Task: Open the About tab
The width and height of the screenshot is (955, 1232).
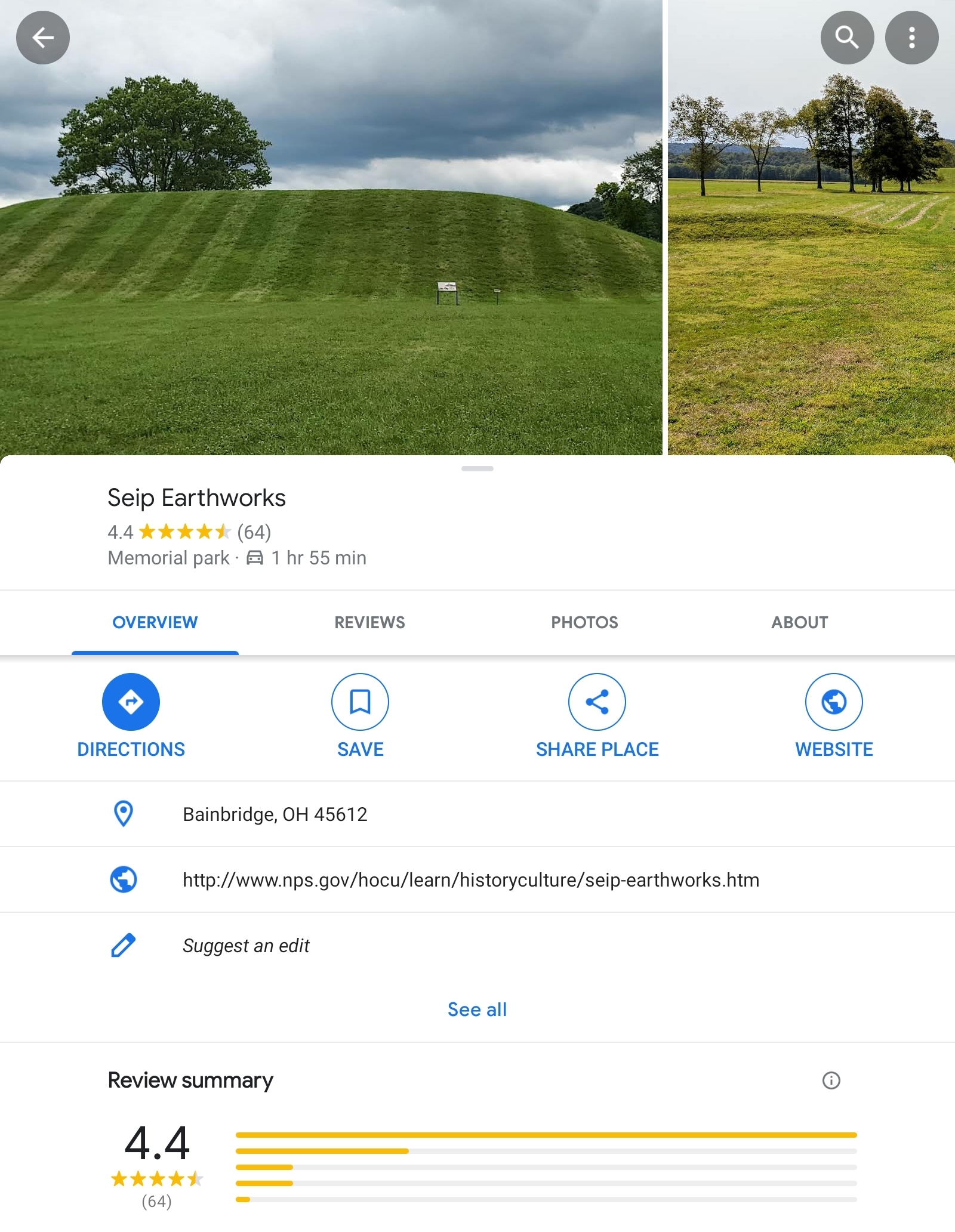Action: [799, 622]
